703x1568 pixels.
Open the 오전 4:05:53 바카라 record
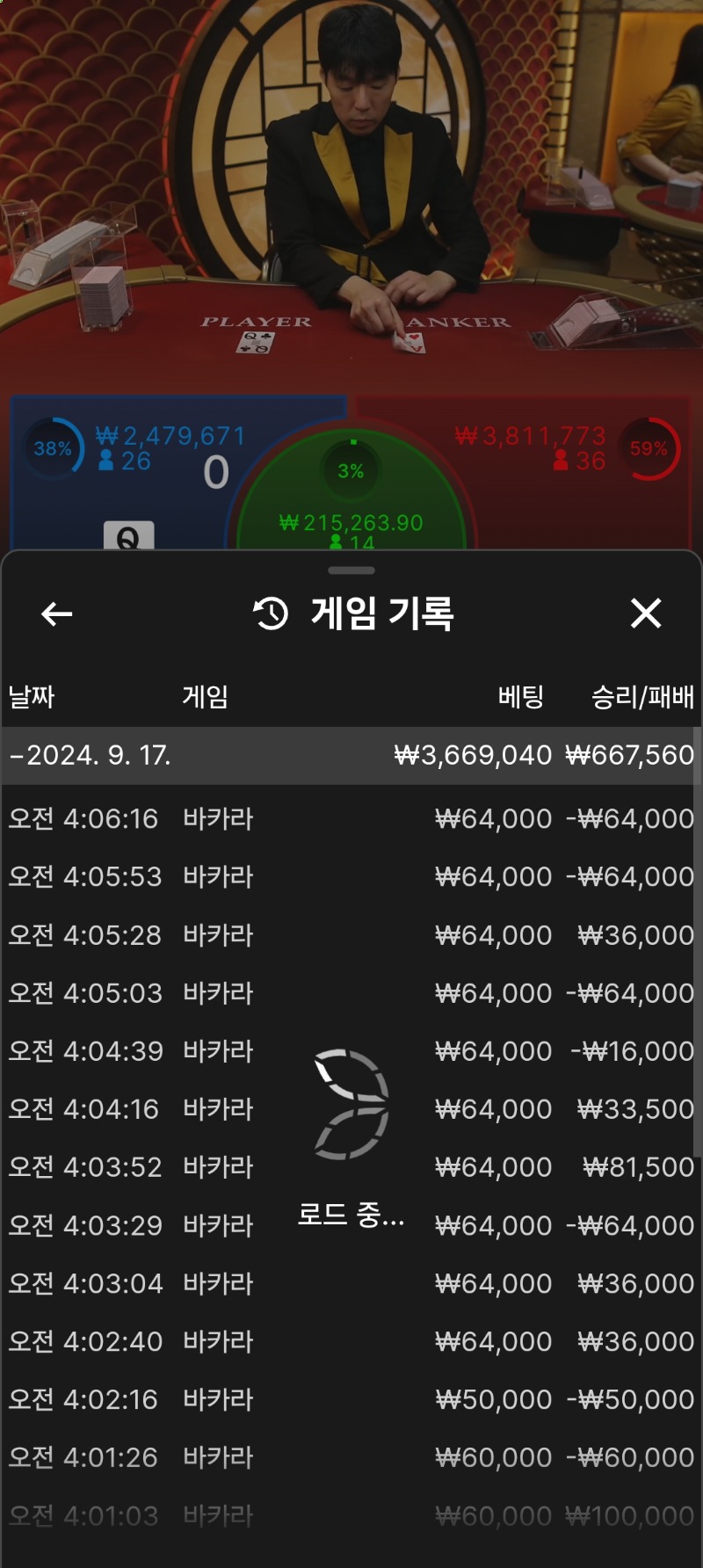351,876
